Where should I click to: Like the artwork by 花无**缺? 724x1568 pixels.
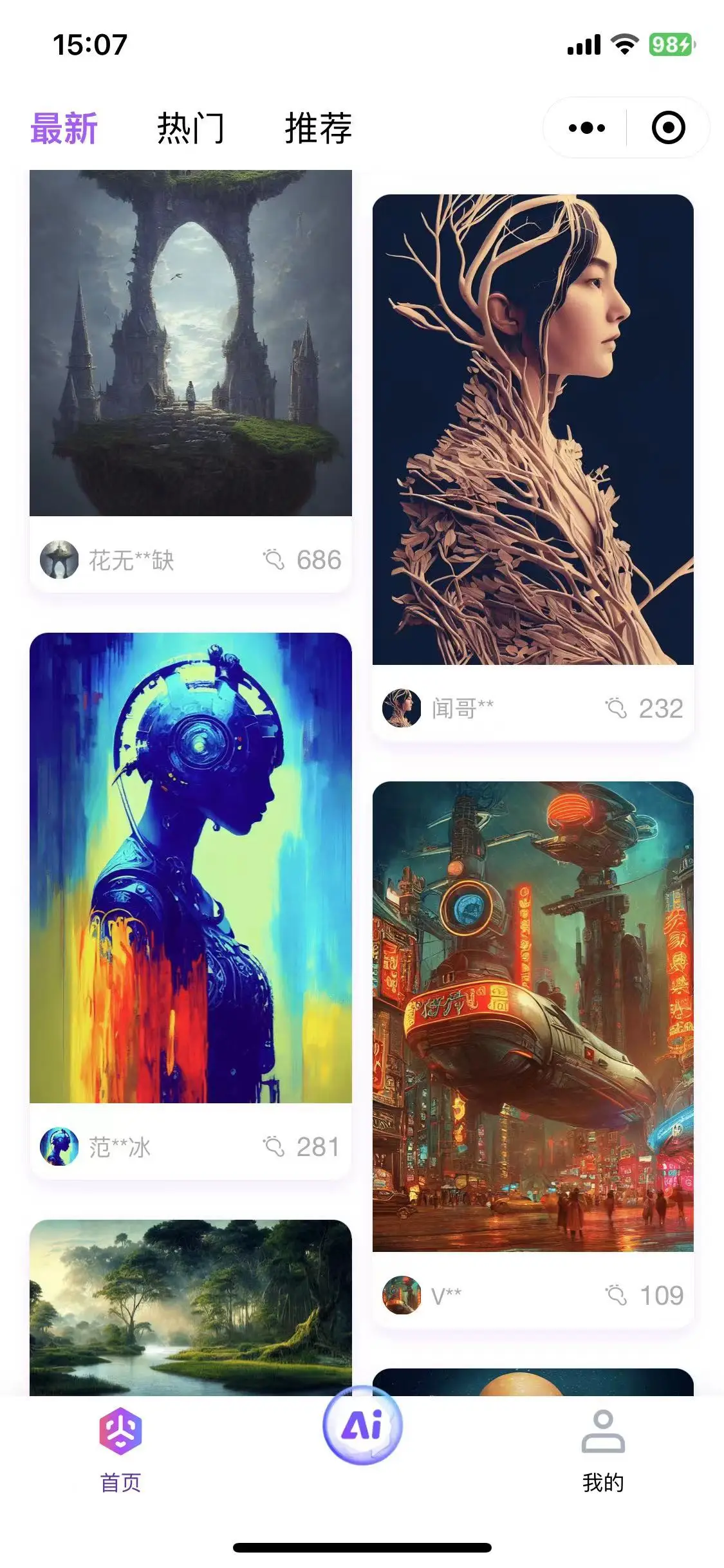point(274,560)
